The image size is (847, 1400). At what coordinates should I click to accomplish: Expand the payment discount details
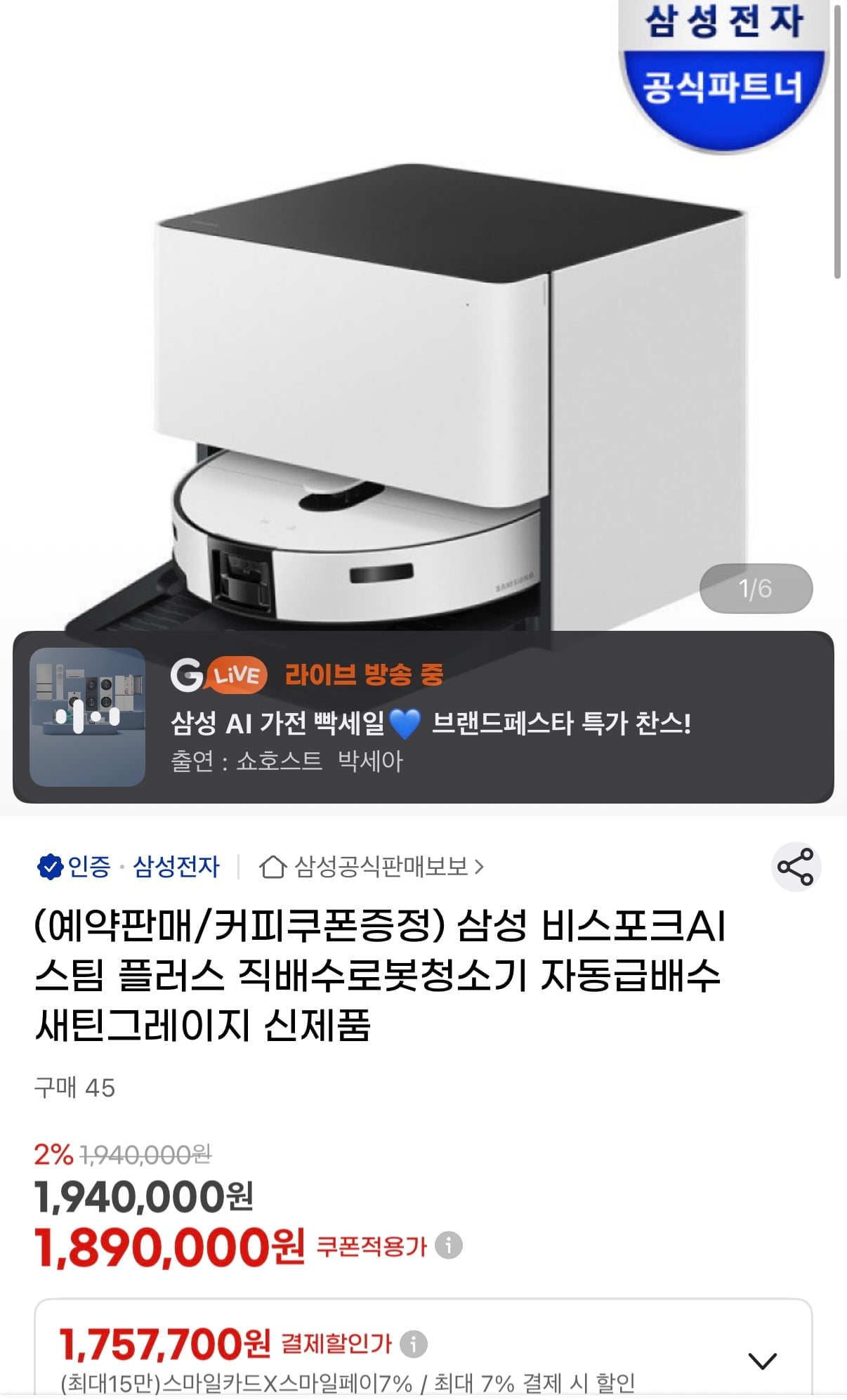coord(762,1361)
